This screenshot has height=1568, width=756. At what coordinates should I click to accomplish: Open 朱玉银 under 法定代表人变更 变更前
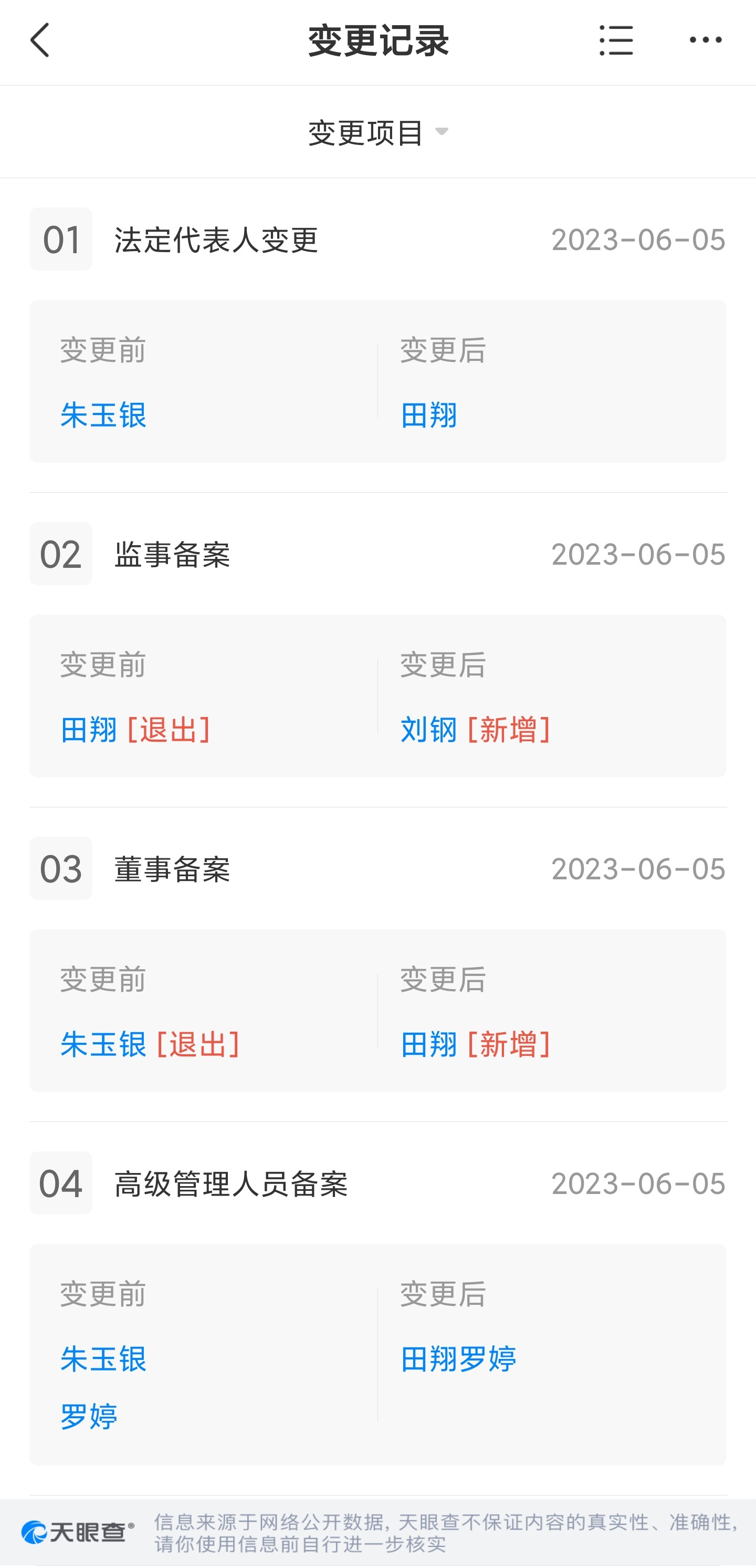(x=103, y=415)
